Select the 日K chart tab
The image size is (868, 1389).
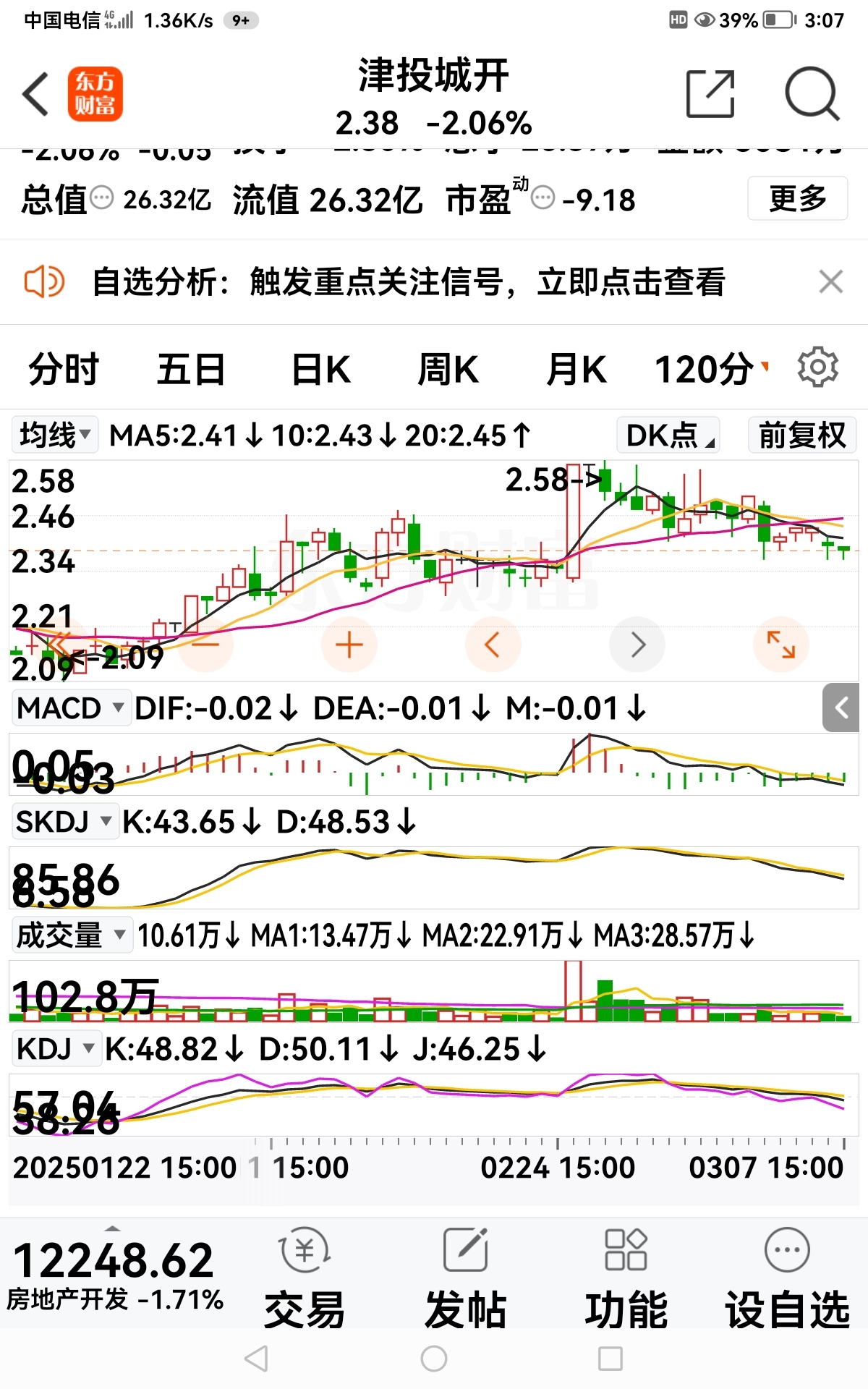click(321, 370)
